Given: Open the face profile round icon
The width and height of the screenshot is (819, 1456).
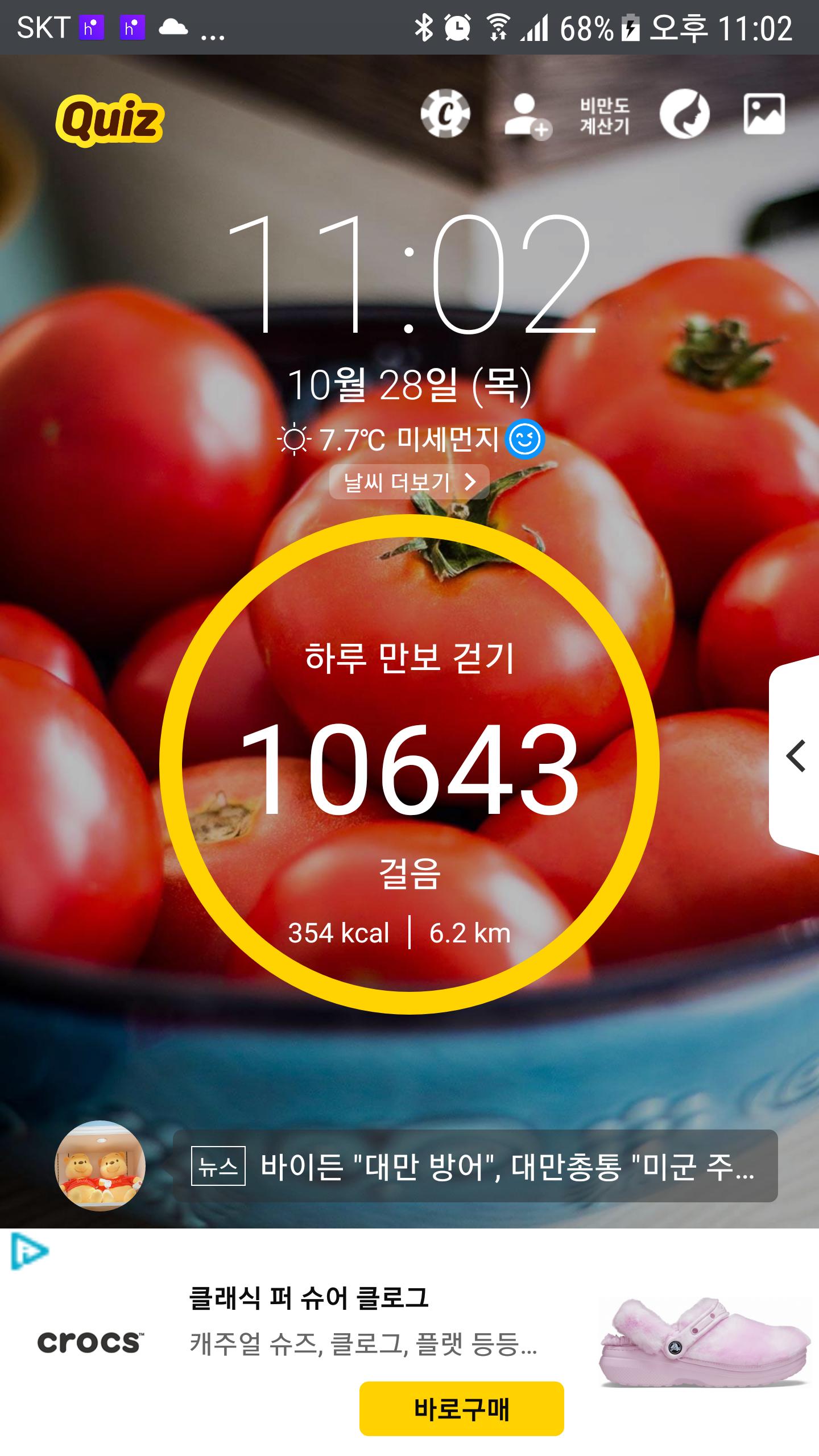Looking at the screenshot, I should tap(684, 114).
